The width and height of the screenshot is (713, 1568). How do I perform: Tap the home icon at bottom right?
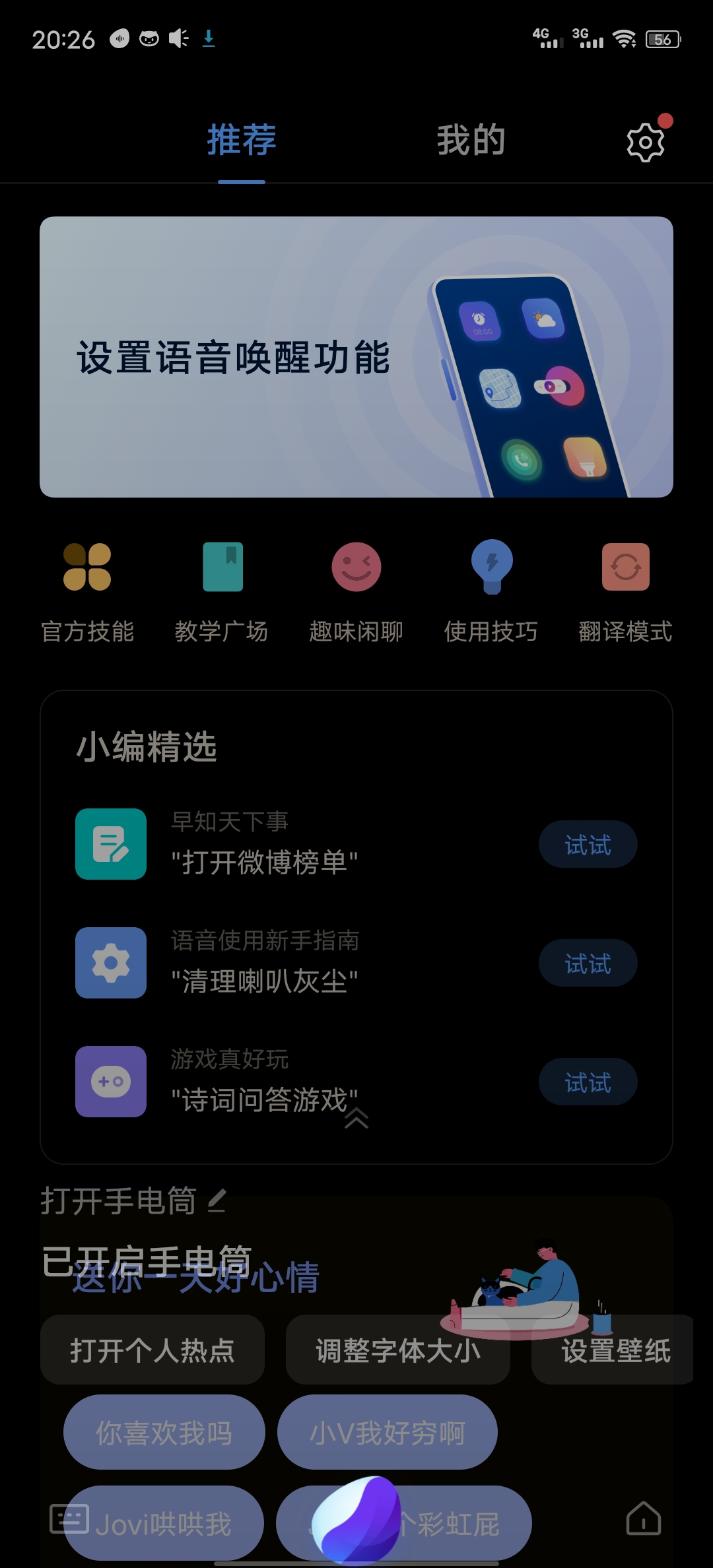pyautogui.click(x=643, y=1519)
